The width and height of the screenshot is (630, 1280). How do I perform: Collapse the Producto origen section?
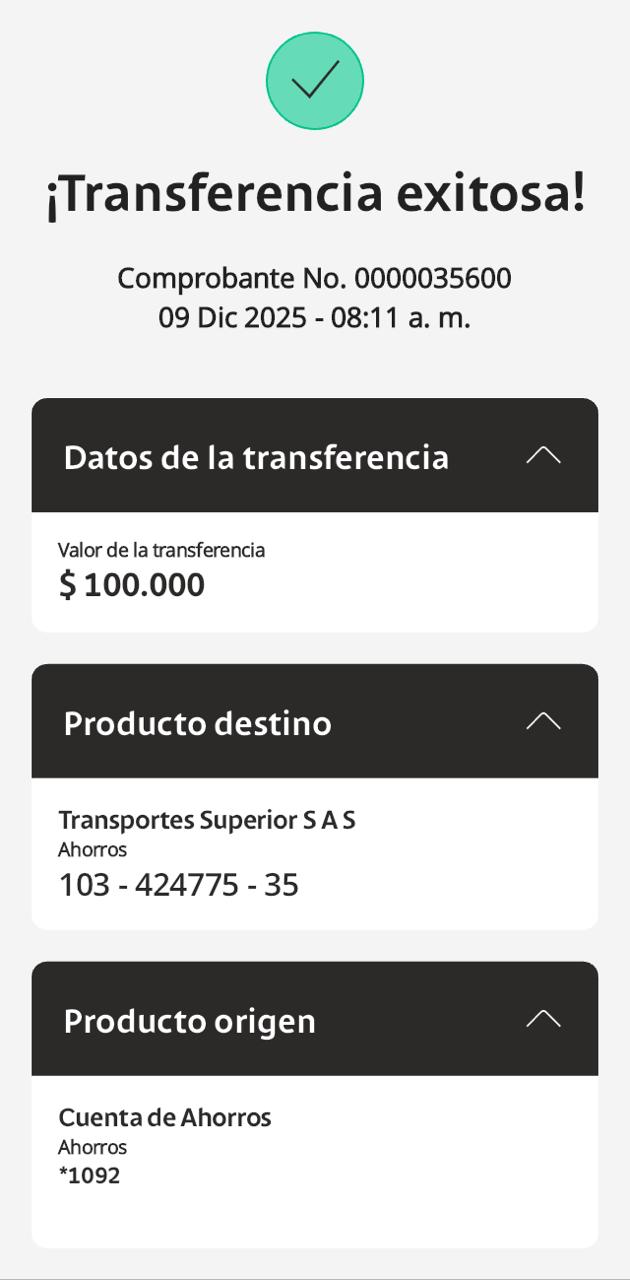pos(543,1019)
